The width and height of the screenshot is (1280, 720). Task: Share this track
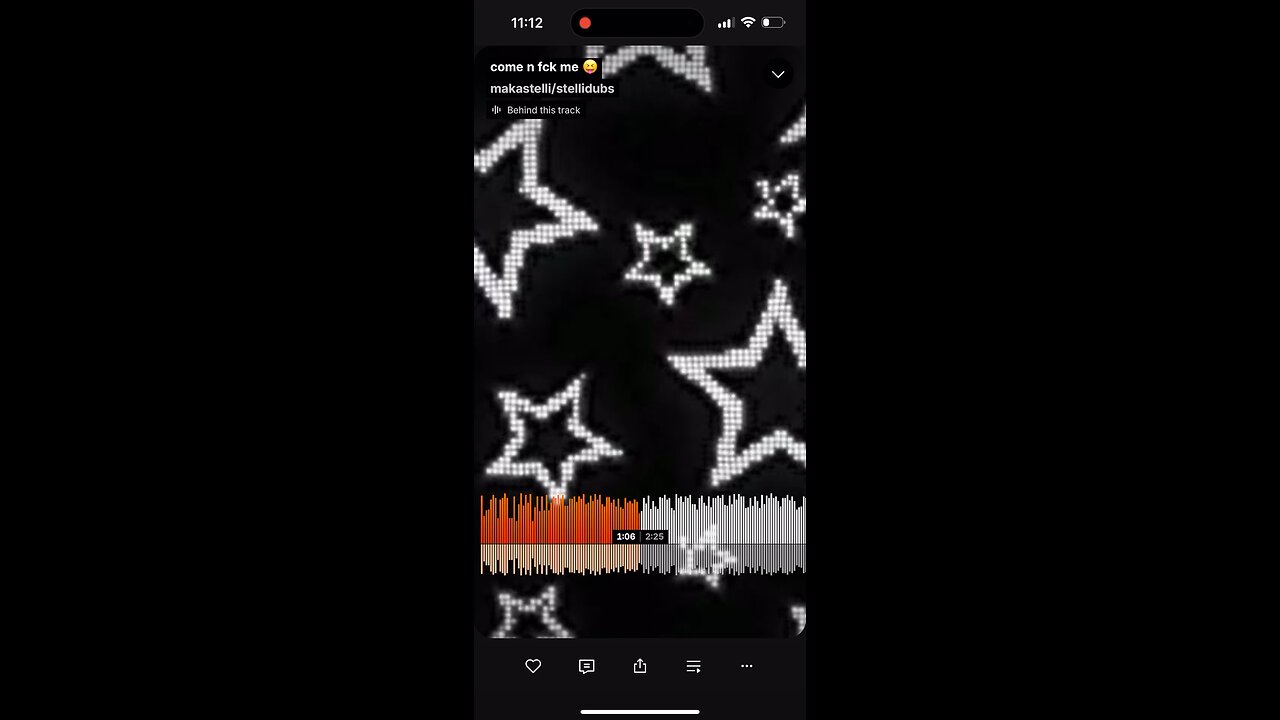[640, 666]
